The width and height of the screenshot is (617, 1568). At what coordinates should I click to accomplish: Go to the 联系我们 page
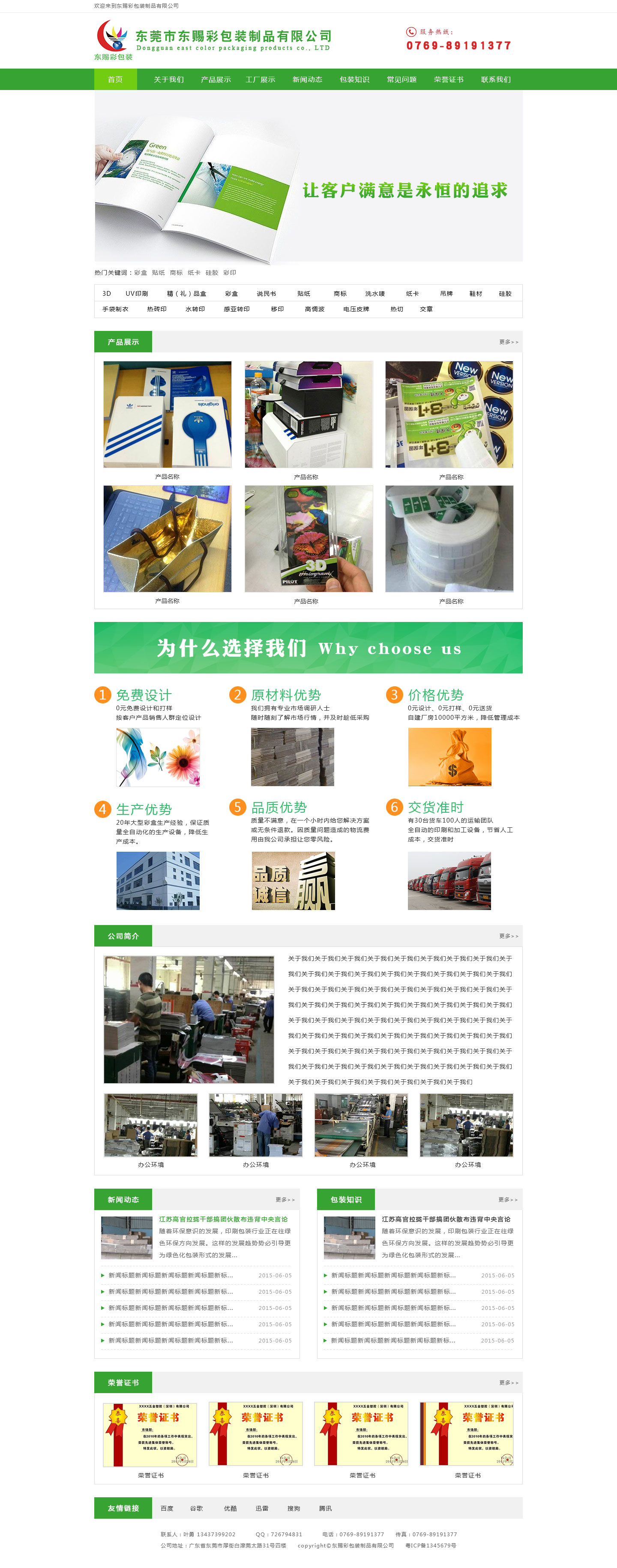[x=496, y=80]
